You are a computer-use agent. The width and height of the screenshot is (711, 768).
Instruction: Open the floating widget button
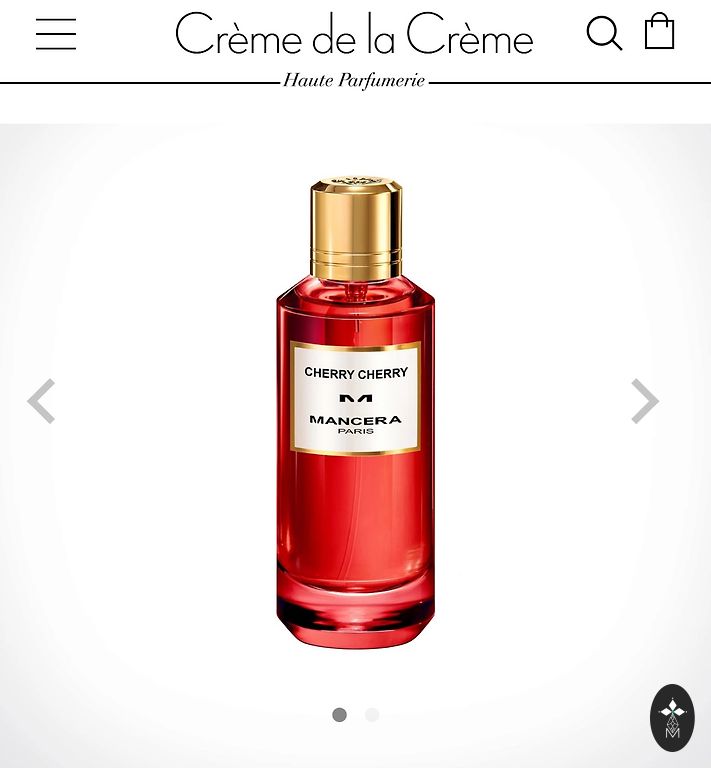tap(672, 718)
